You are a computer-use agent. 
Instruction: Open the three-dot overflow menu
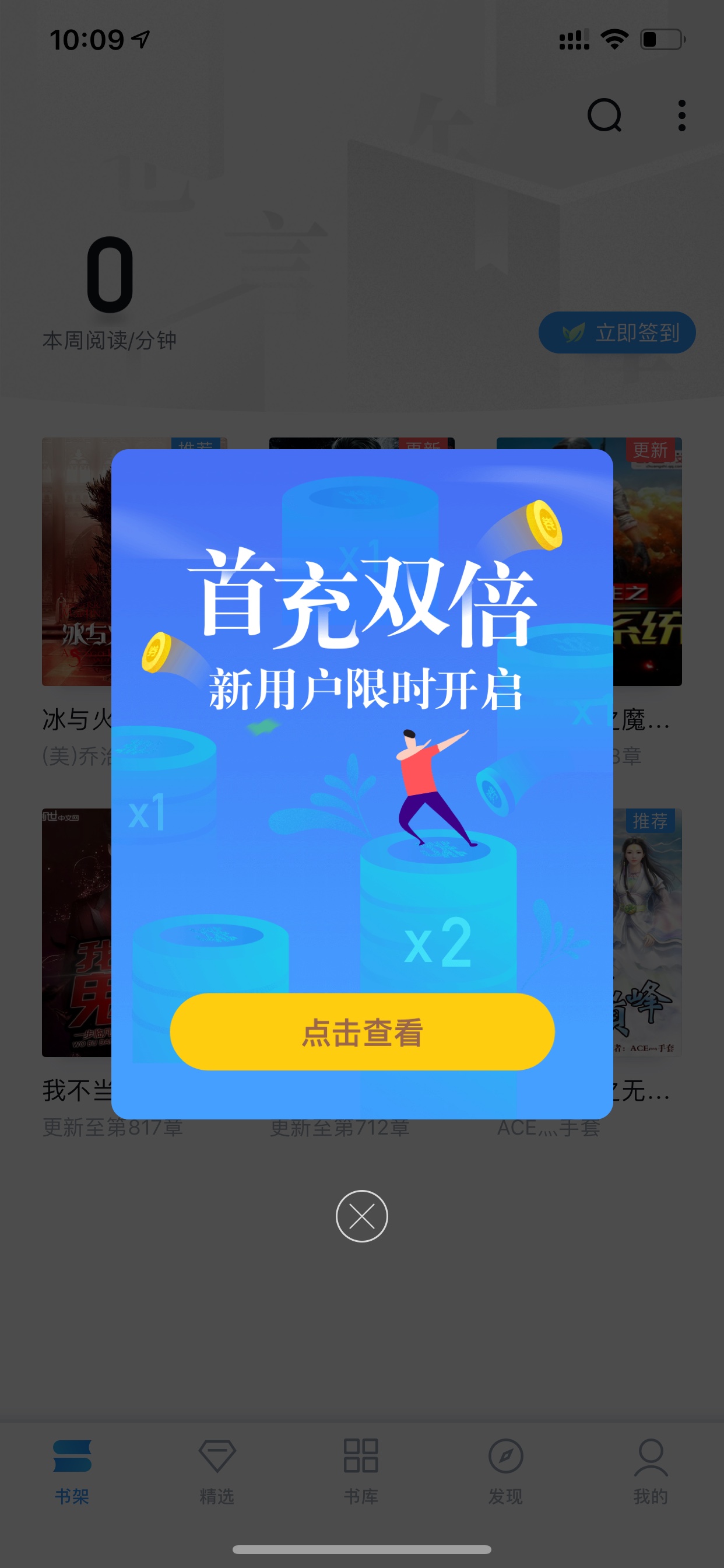coord(682,115)
